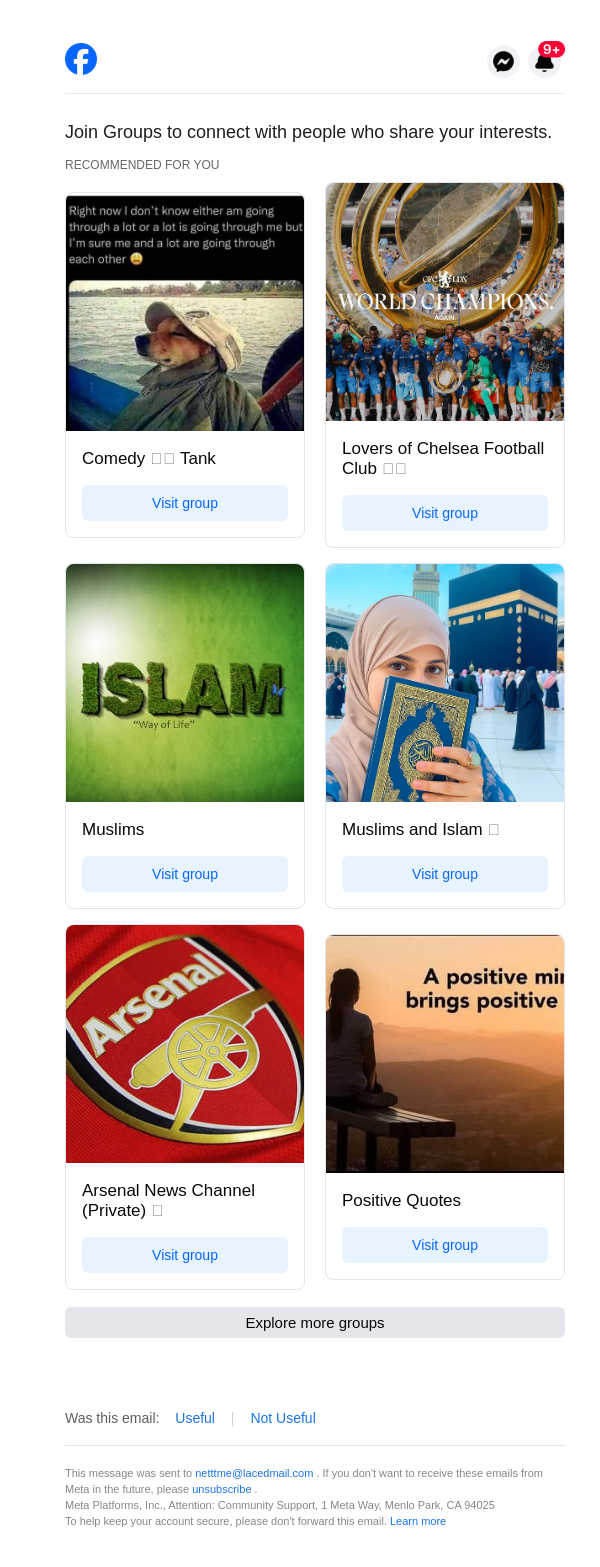The width and height of the screenshot is (600, 1567).
Task: Open the notifications bell
Action: click(544, 61)
